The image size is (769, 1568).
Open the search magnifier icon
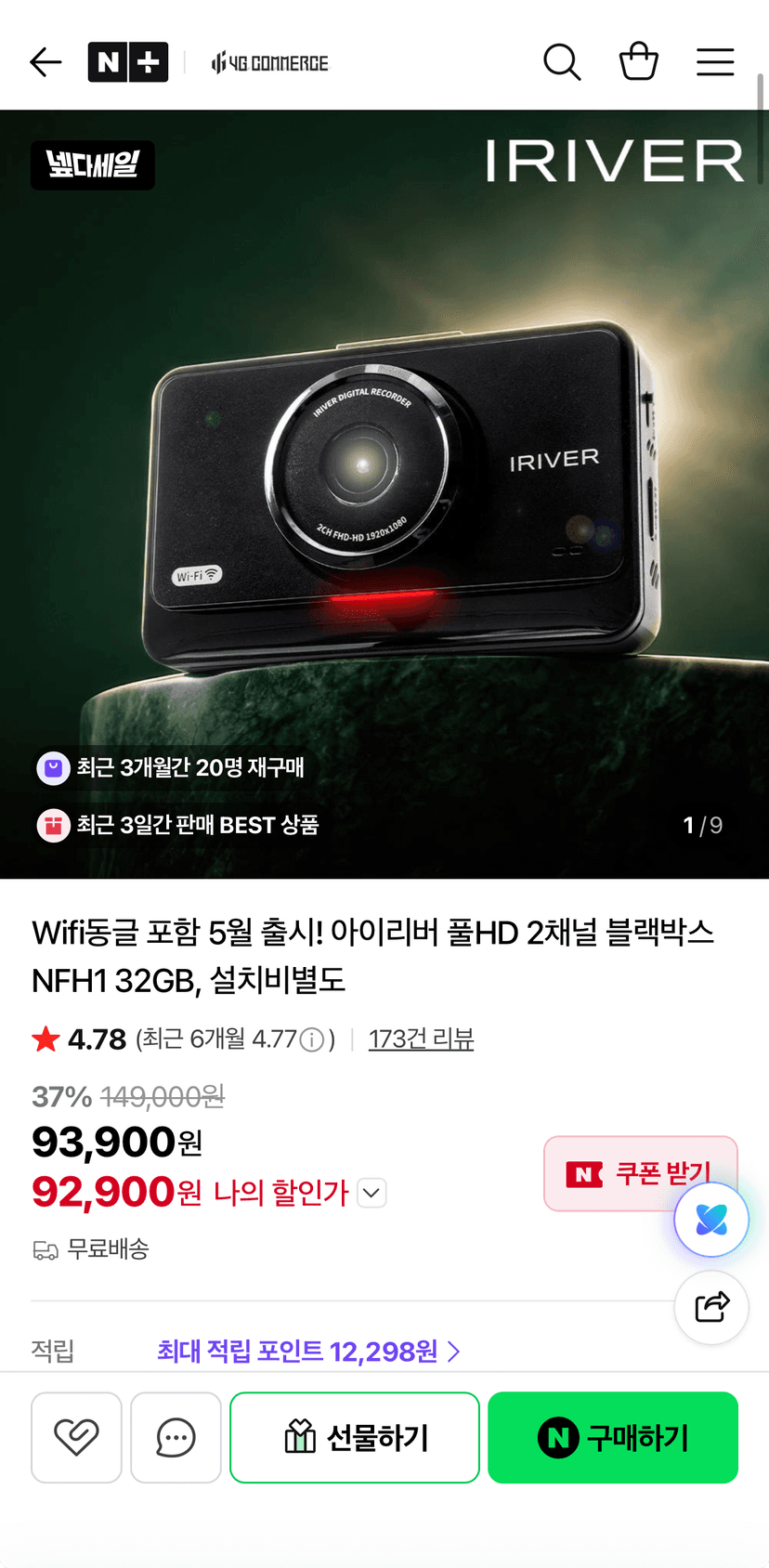coord(562,62)
